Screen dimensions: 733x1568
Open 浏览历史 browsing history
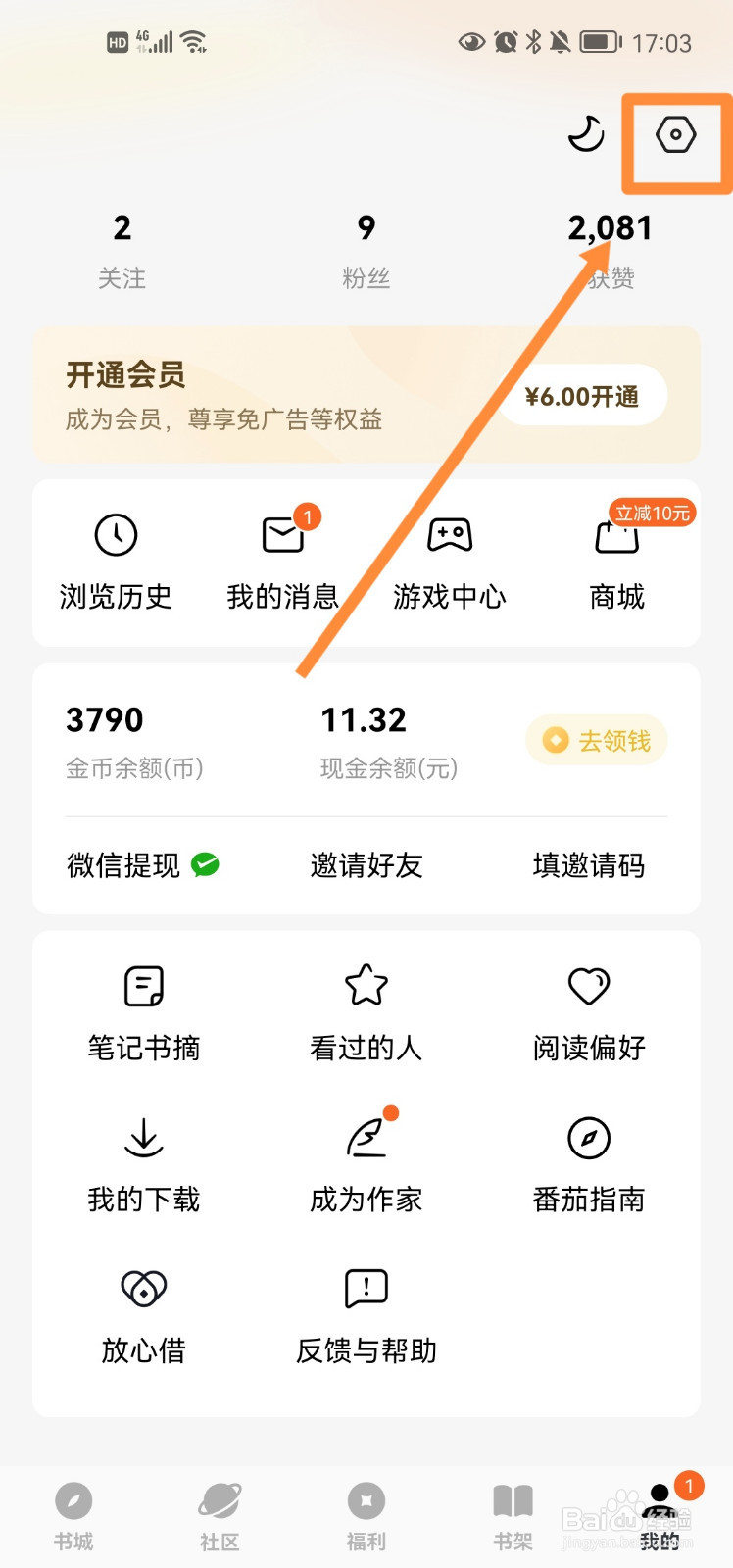coord(116,559)
